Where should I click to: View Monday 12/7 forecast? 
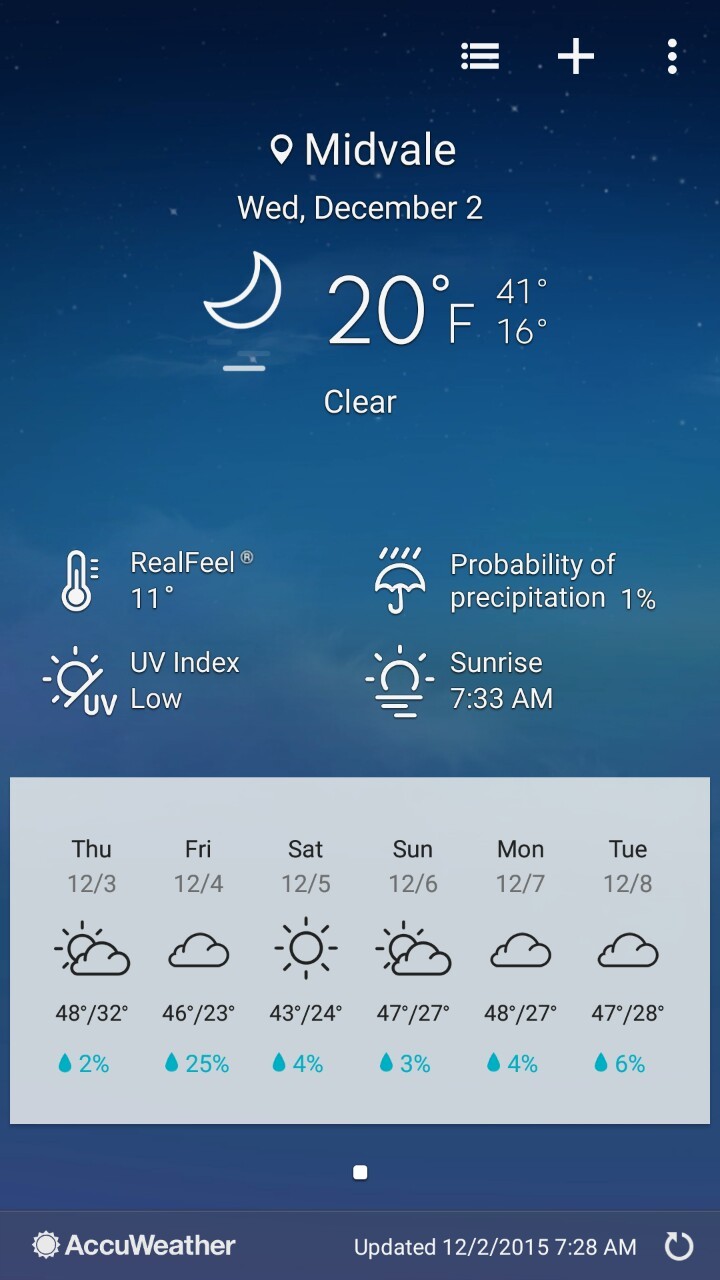(520, 957)
